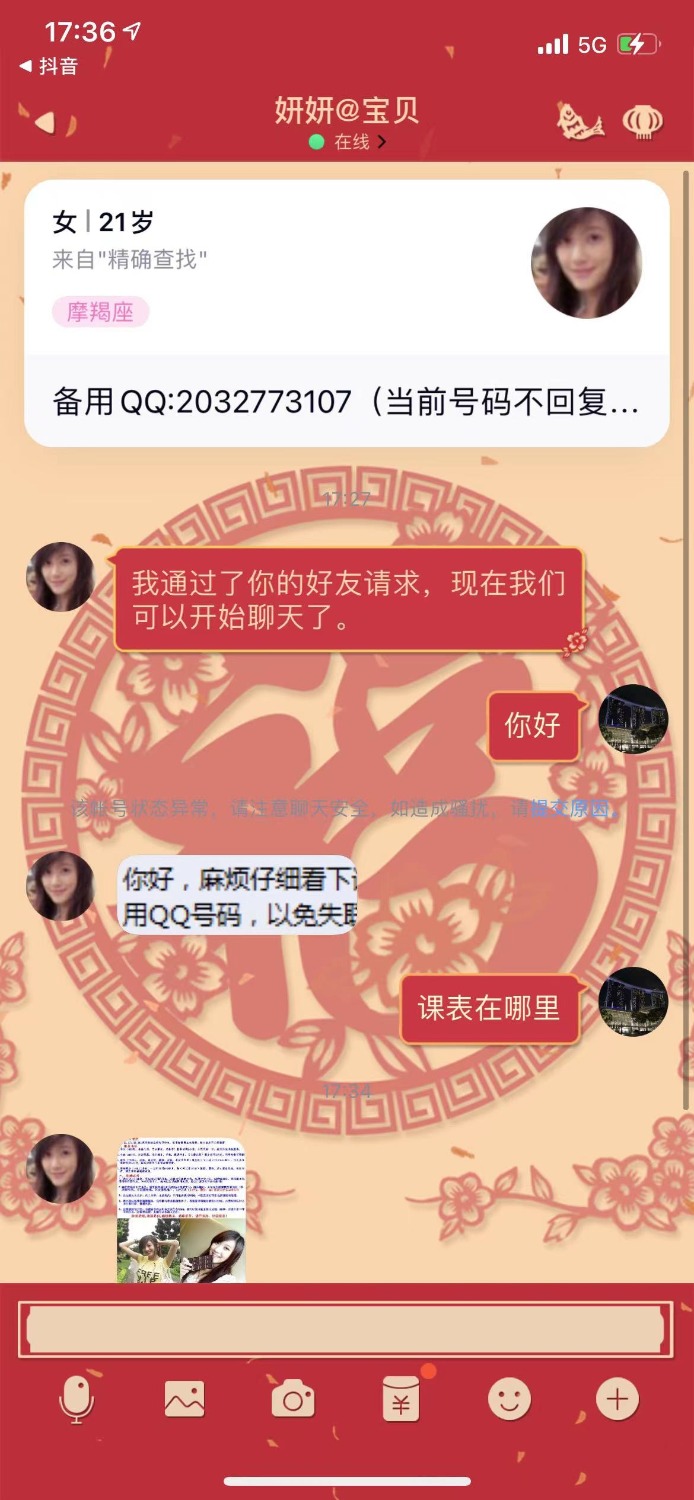Image resolution: width=694 pixels, height=1500 pixels.
Task: Open more options plus button
Action: point(617,1399)
